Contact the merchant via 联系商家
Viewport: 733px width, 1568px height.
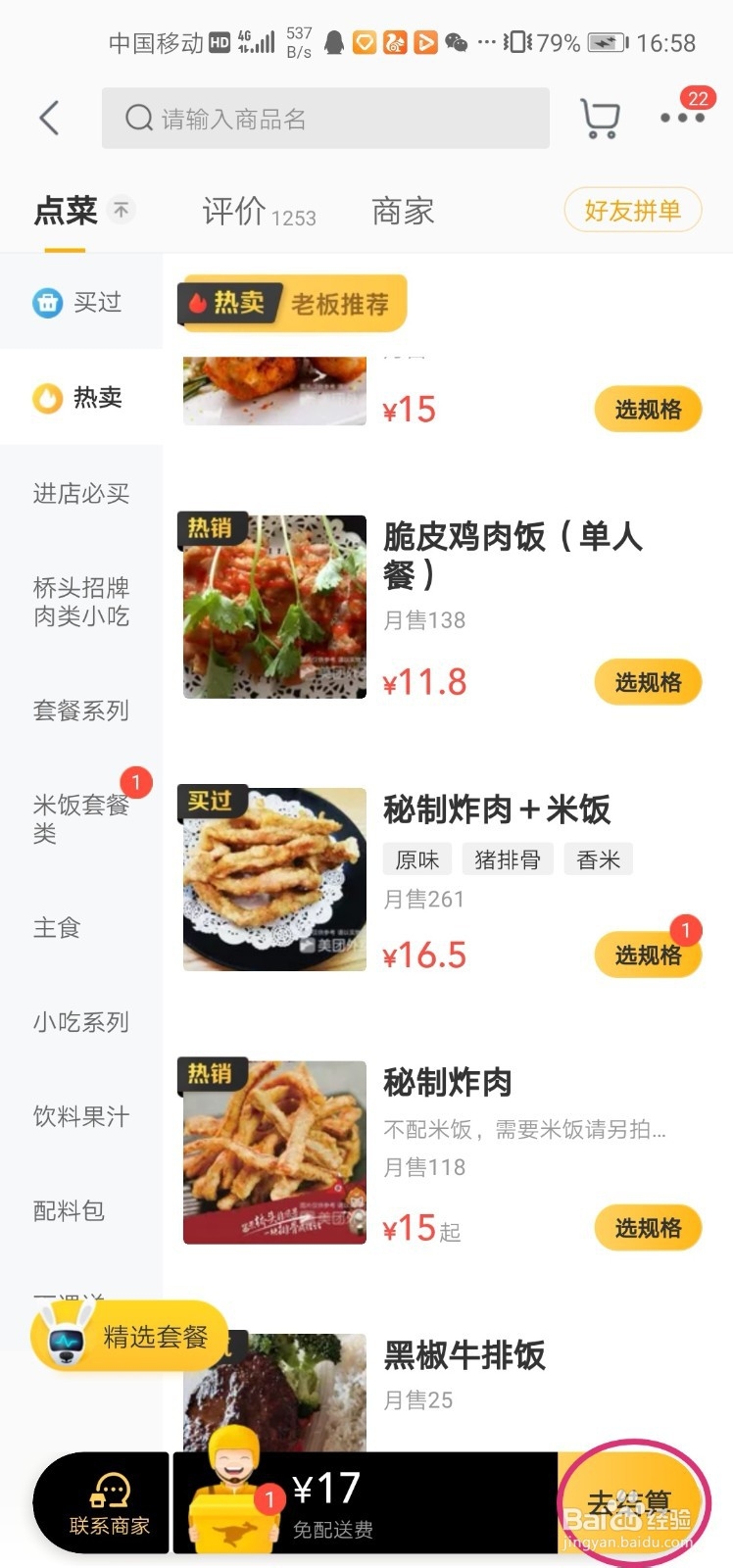tap(109, 1504)
